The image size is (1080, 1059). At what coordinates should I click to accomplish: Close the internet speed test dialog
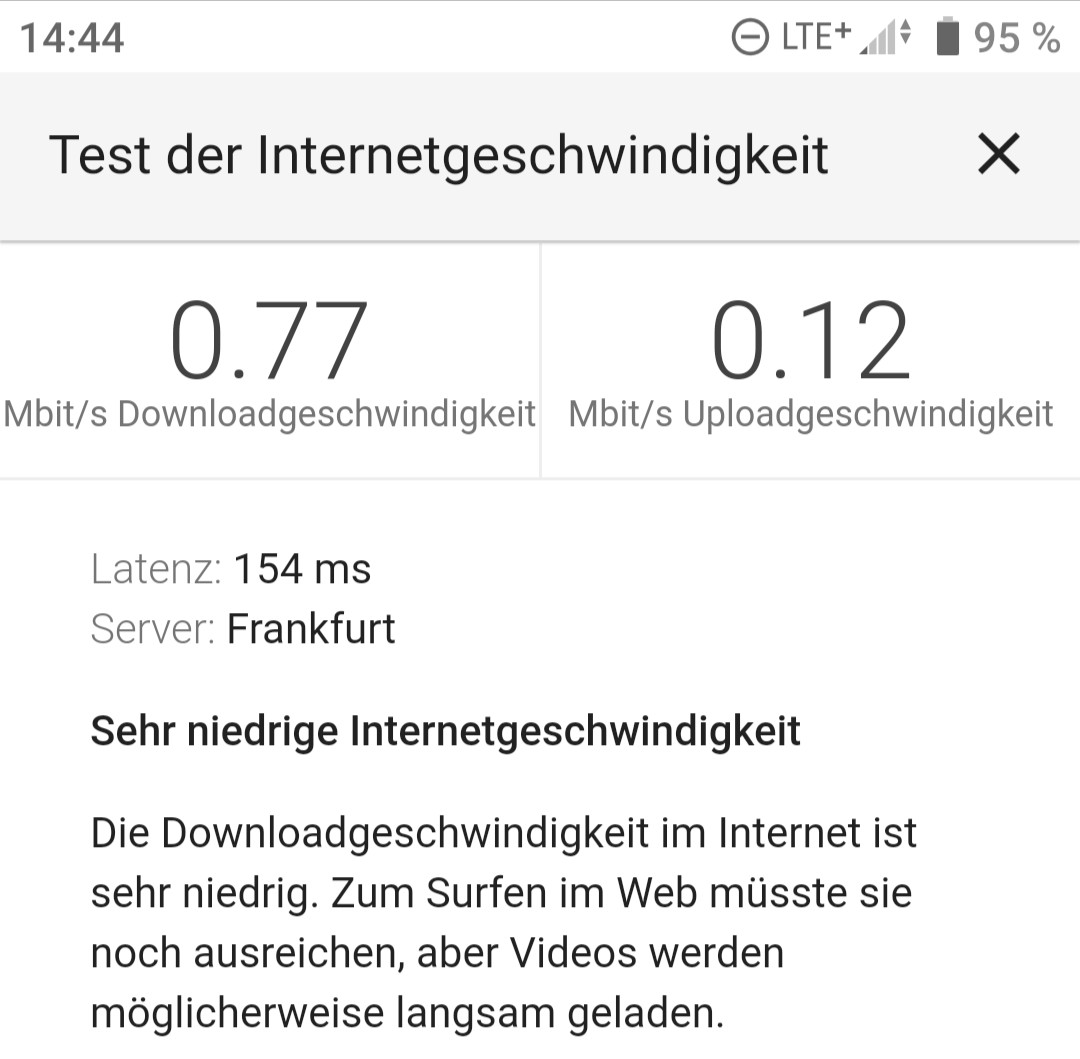pos(998,155)
